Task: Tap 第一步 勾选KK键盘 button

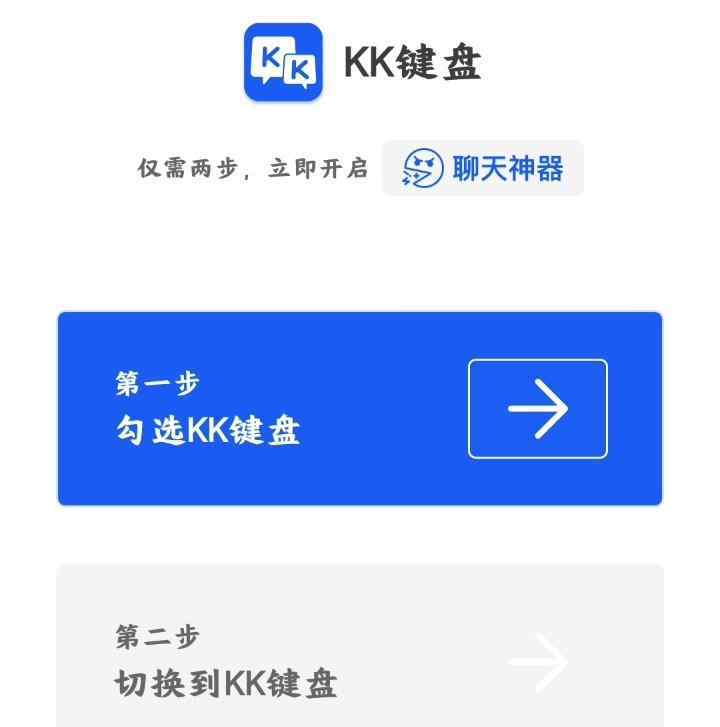Action: [x=360, y=408]
